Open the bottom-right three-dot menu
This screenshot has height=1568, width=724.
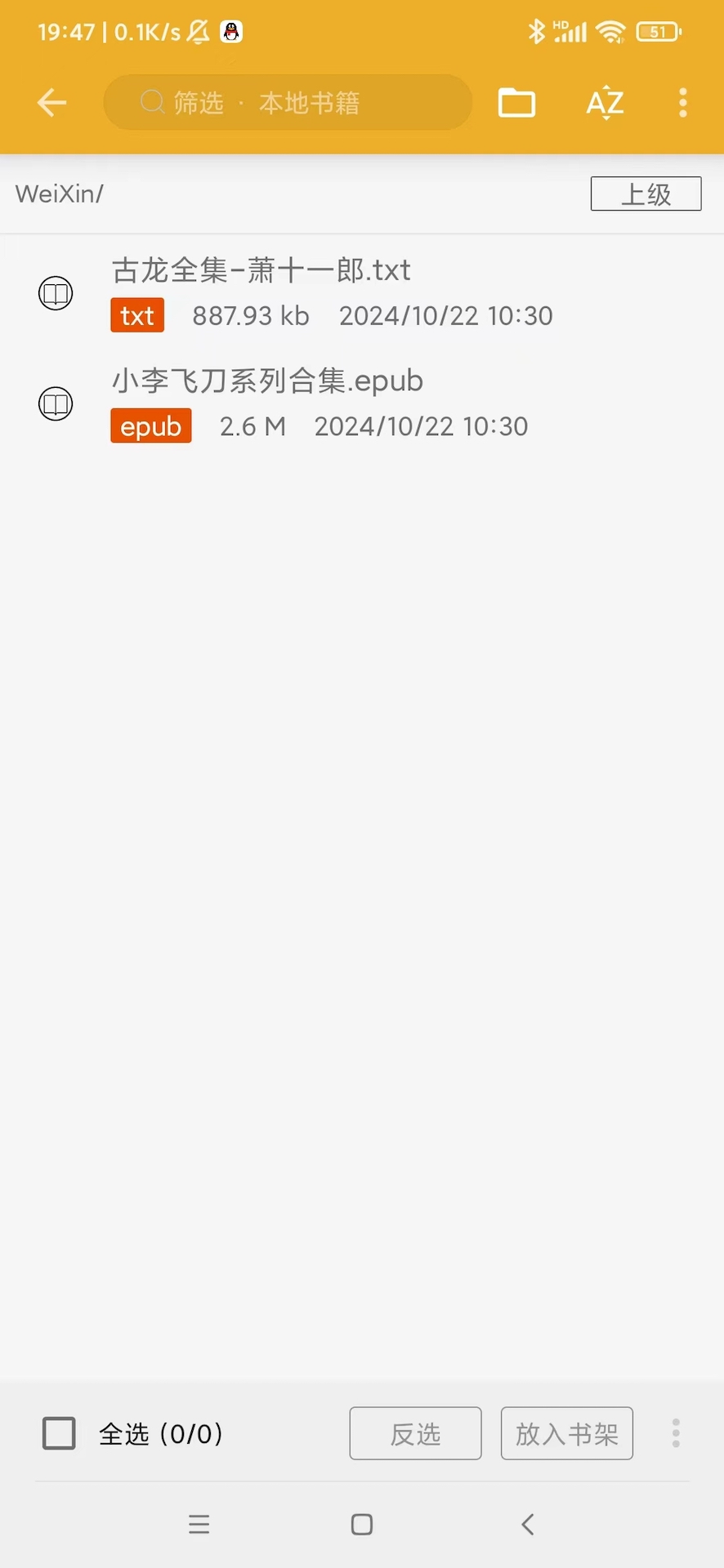pos(676,1432)
